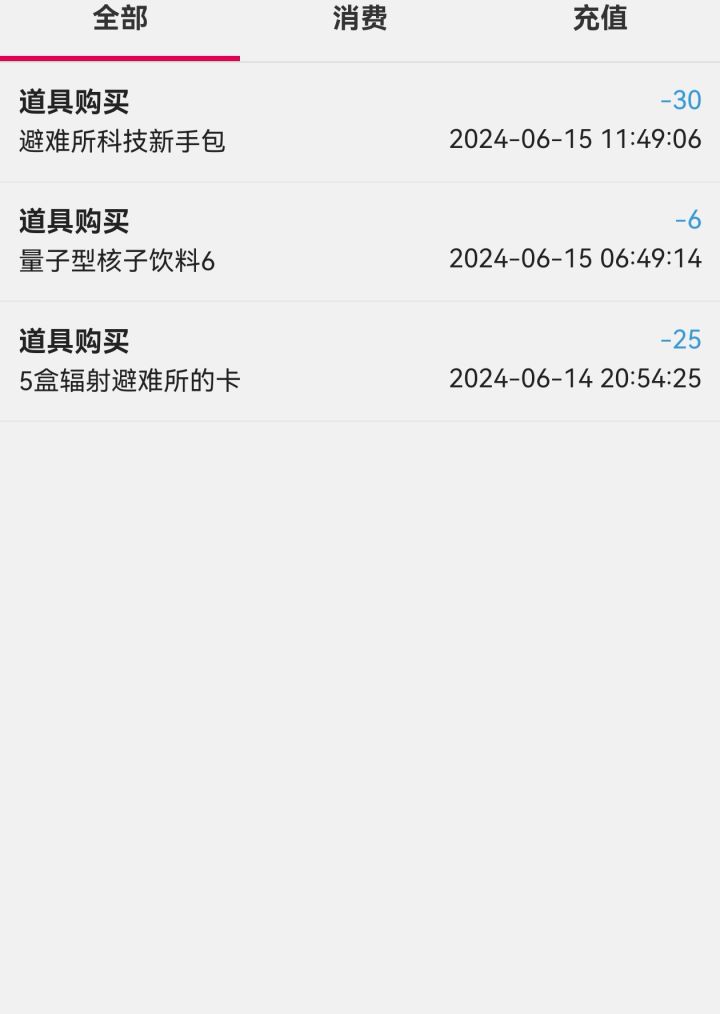Select the 全部 tab
The width and height of the screenshot is (720, 1014).
(x=119, y=20)
